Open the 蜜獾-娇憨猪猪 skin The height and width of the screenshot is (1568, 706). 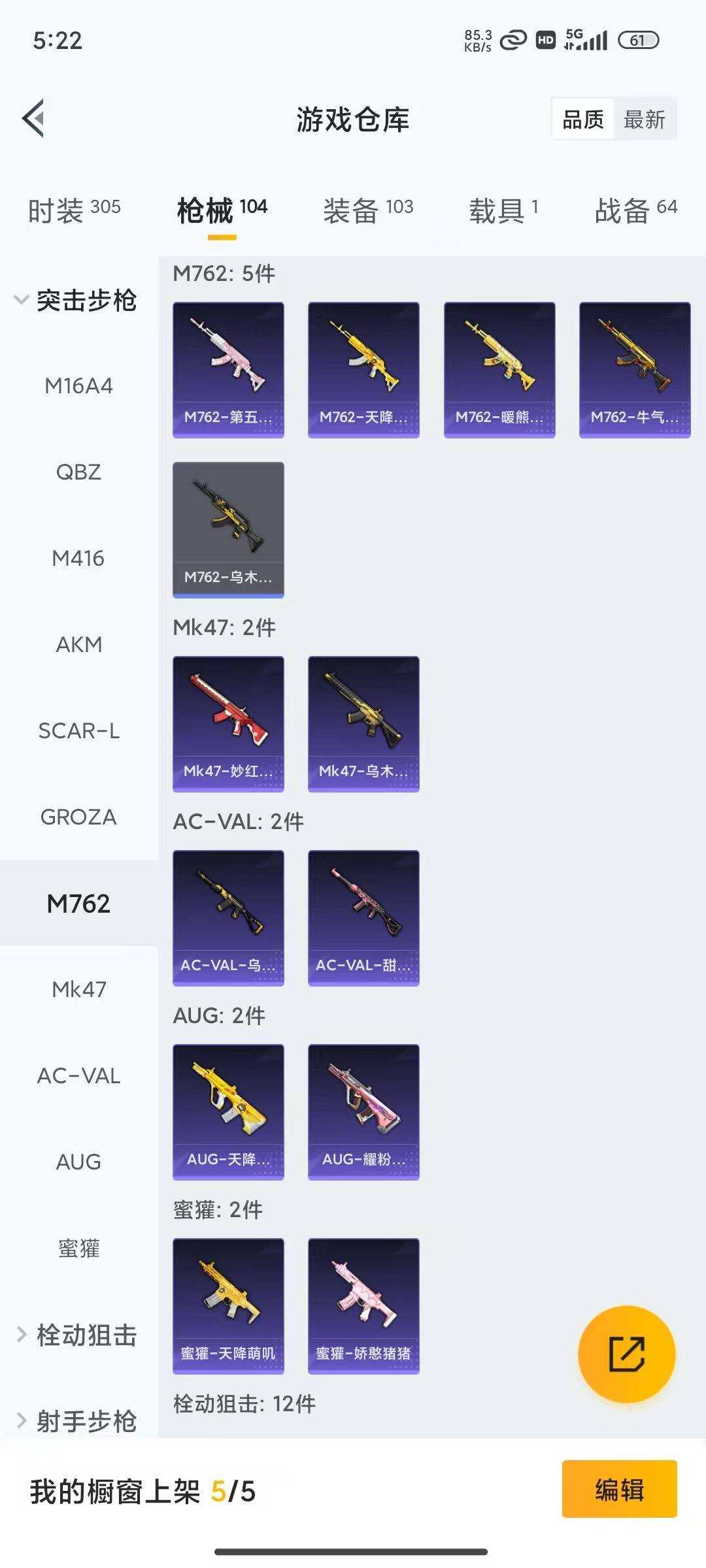click(363, 1306)
